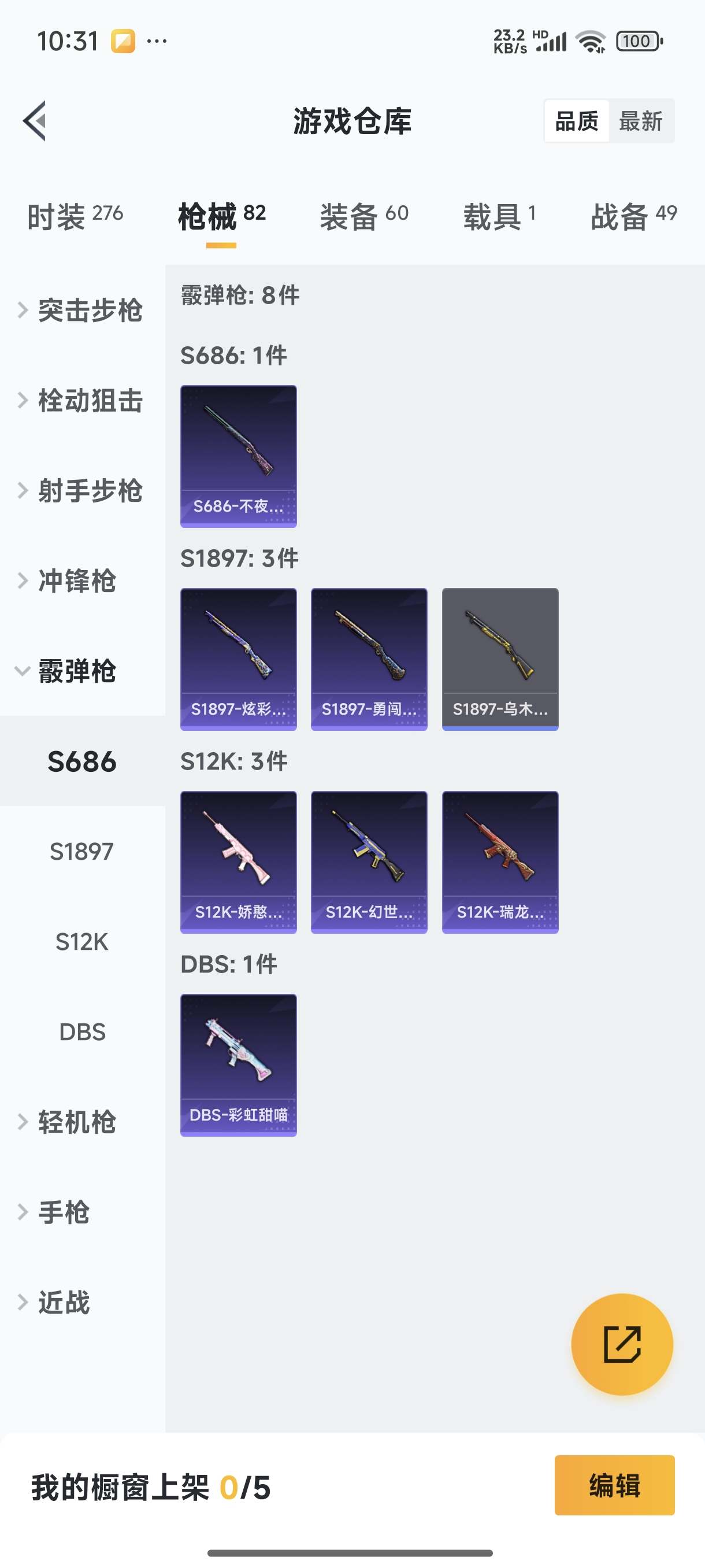Screen dimensions: 705x1568
Task: Open the 载具 tab
Action: pos(499,216)
